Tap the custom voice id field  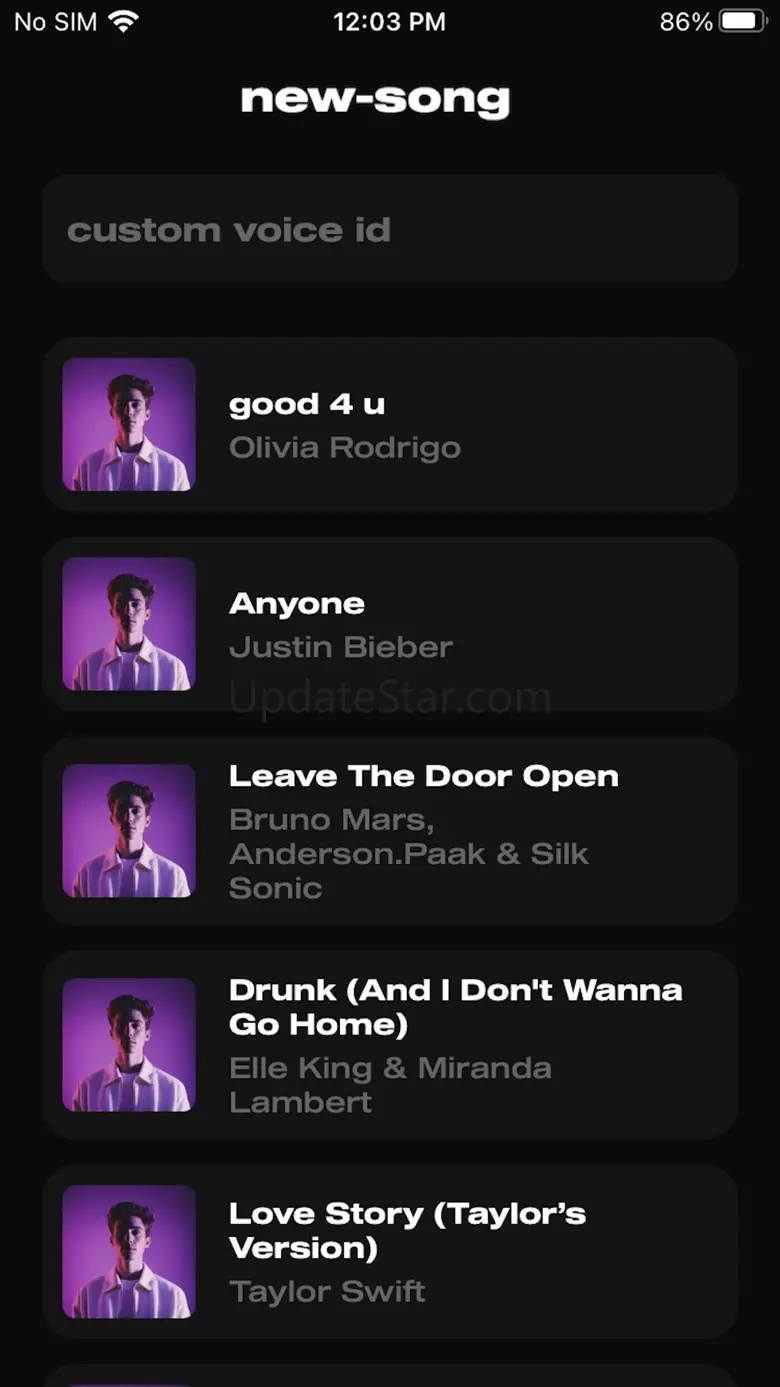[x=389, y=230]
